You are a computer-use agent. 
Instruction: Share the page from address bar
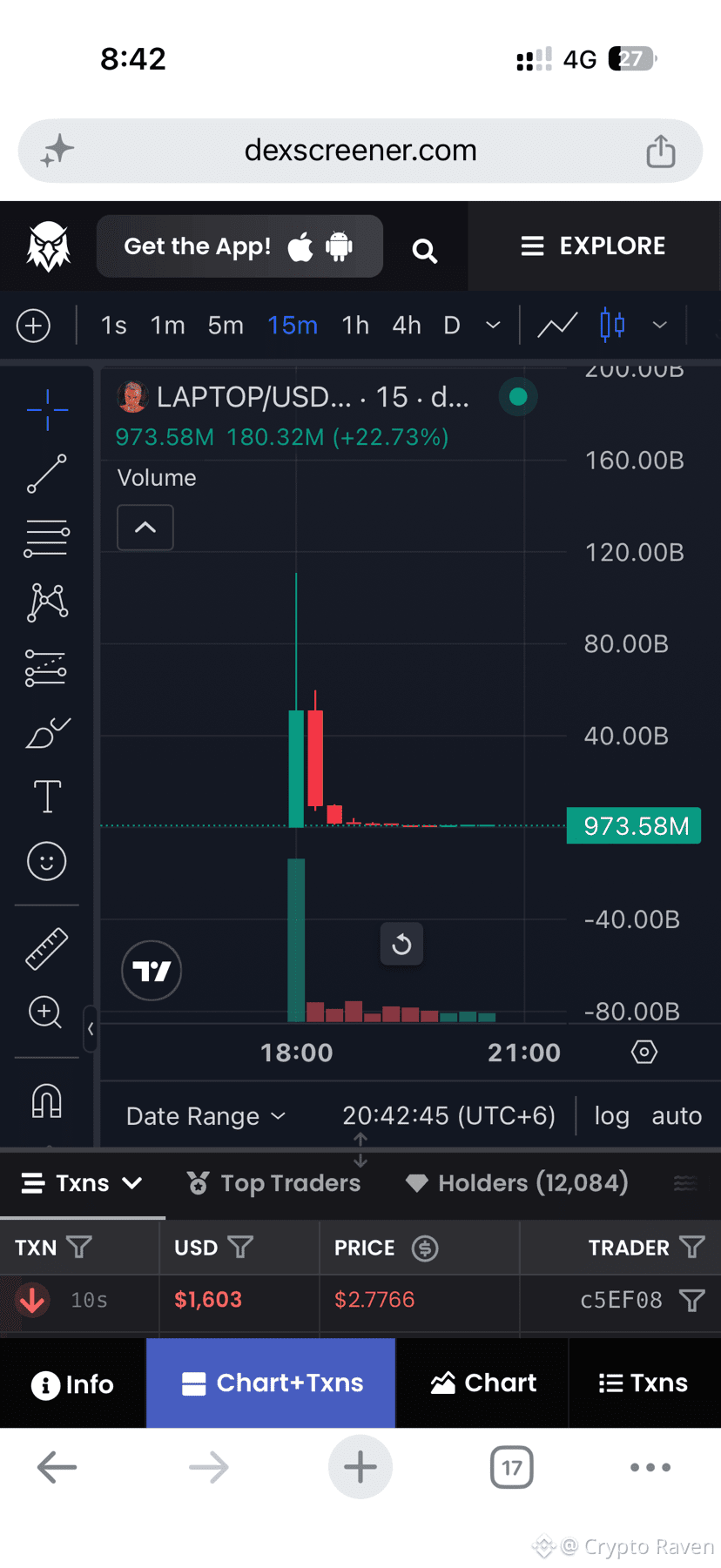click(x=661, y=151)
